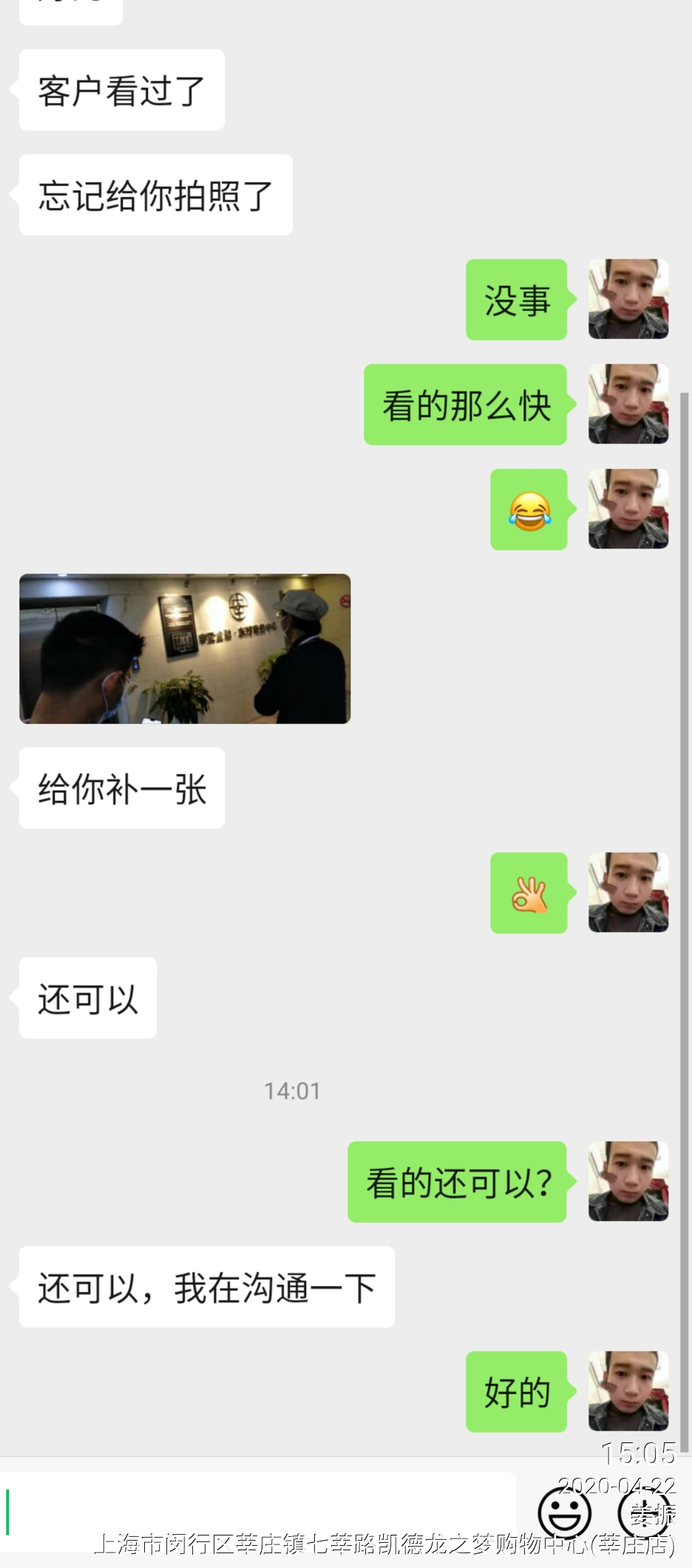Open the emoji picker
This screenshot has height=1568, width=692.
click(x=564, y=1512)
